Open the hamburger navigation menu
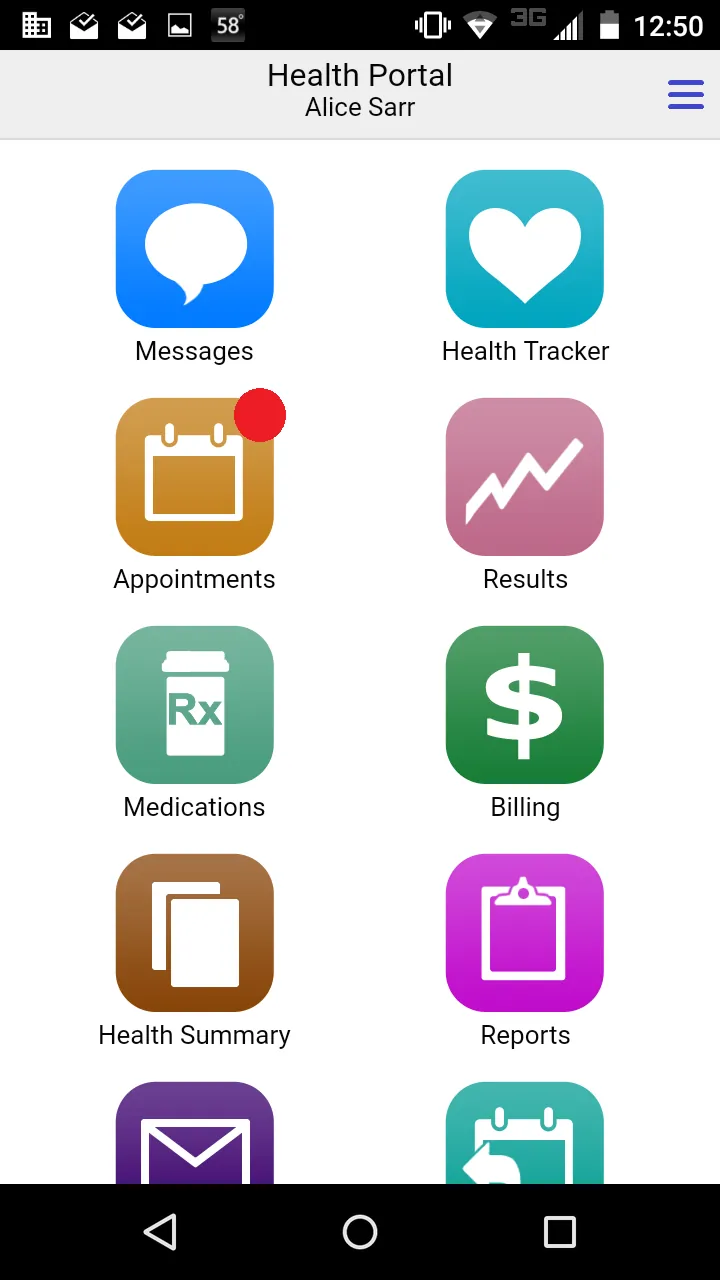 [x=686, y=94]
